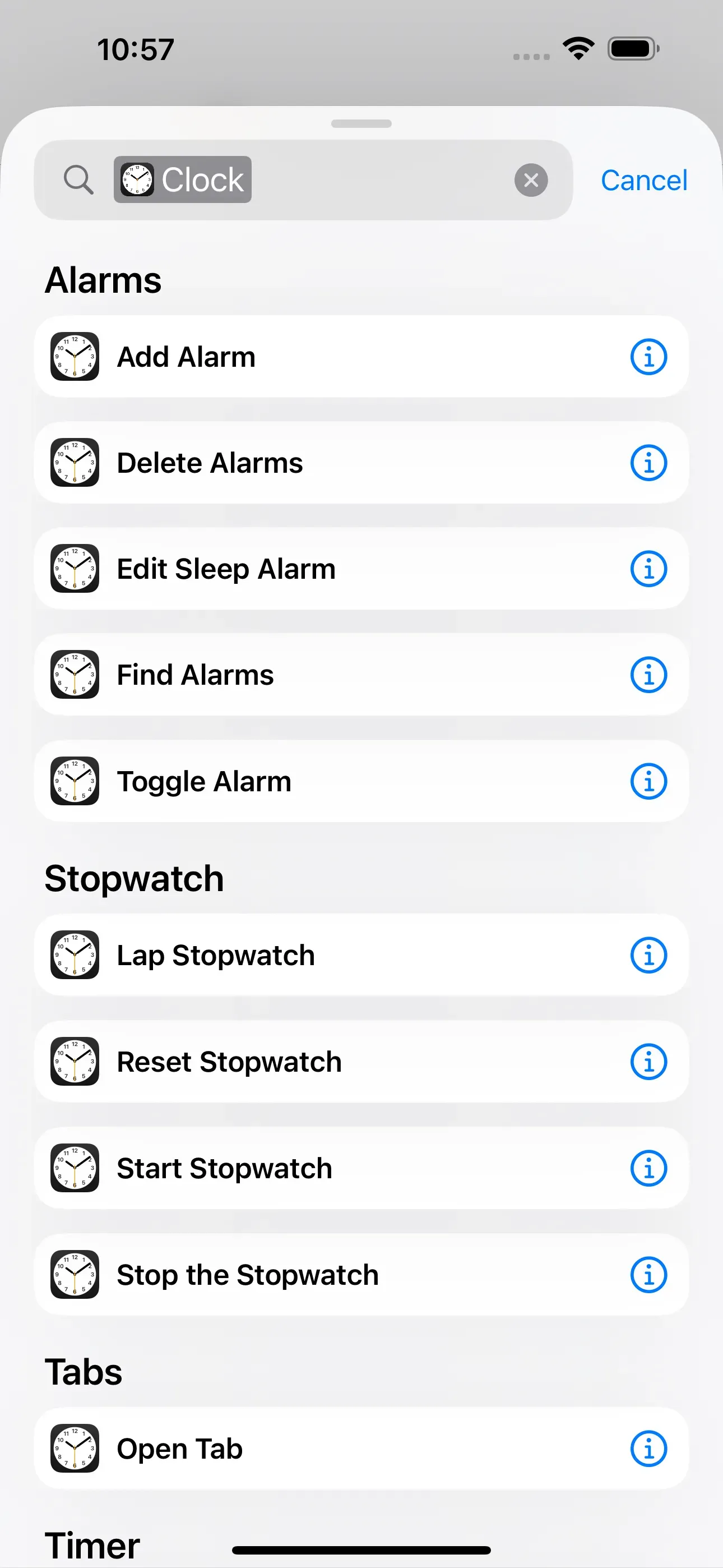
Task: Cancel the action search
Action: [x=644, y=180]
